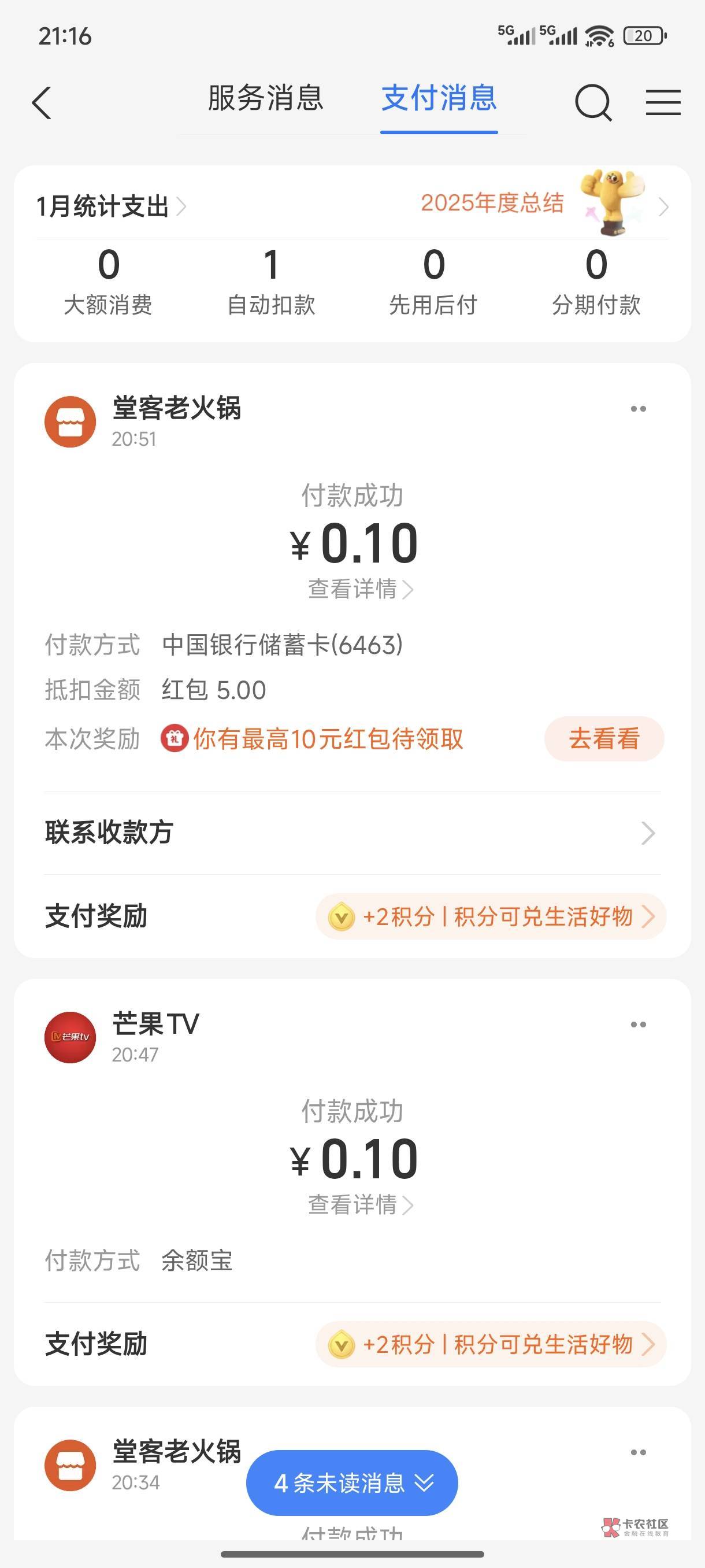Select the 支付消息 tab
Viewport: 705px width, 1568px height.
coord(439,99)
